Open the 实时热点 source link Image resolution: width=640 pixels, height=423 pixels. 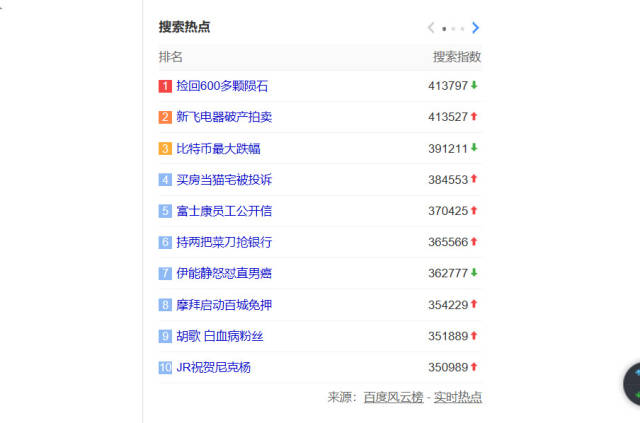[x=458, y=397]
